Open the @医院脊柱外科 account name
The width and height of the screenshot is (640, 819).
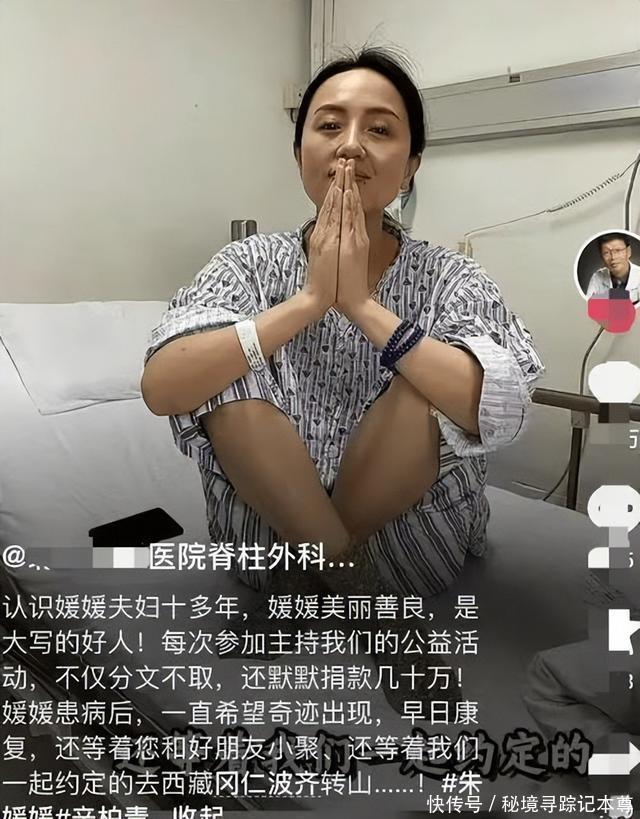[179, 558]
